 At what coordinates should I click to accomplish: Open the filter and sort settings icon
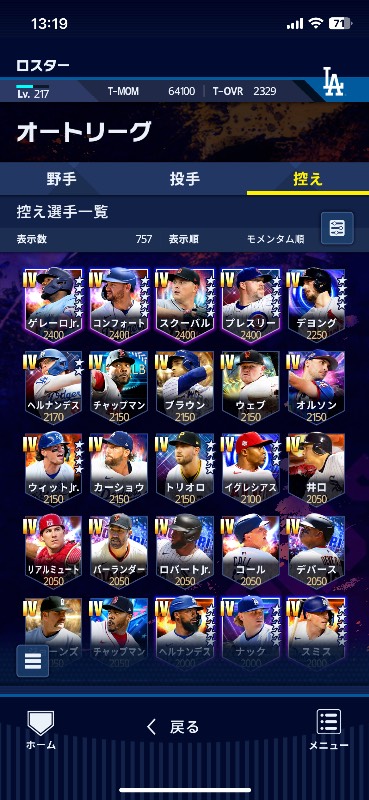(x=337, y=228)
